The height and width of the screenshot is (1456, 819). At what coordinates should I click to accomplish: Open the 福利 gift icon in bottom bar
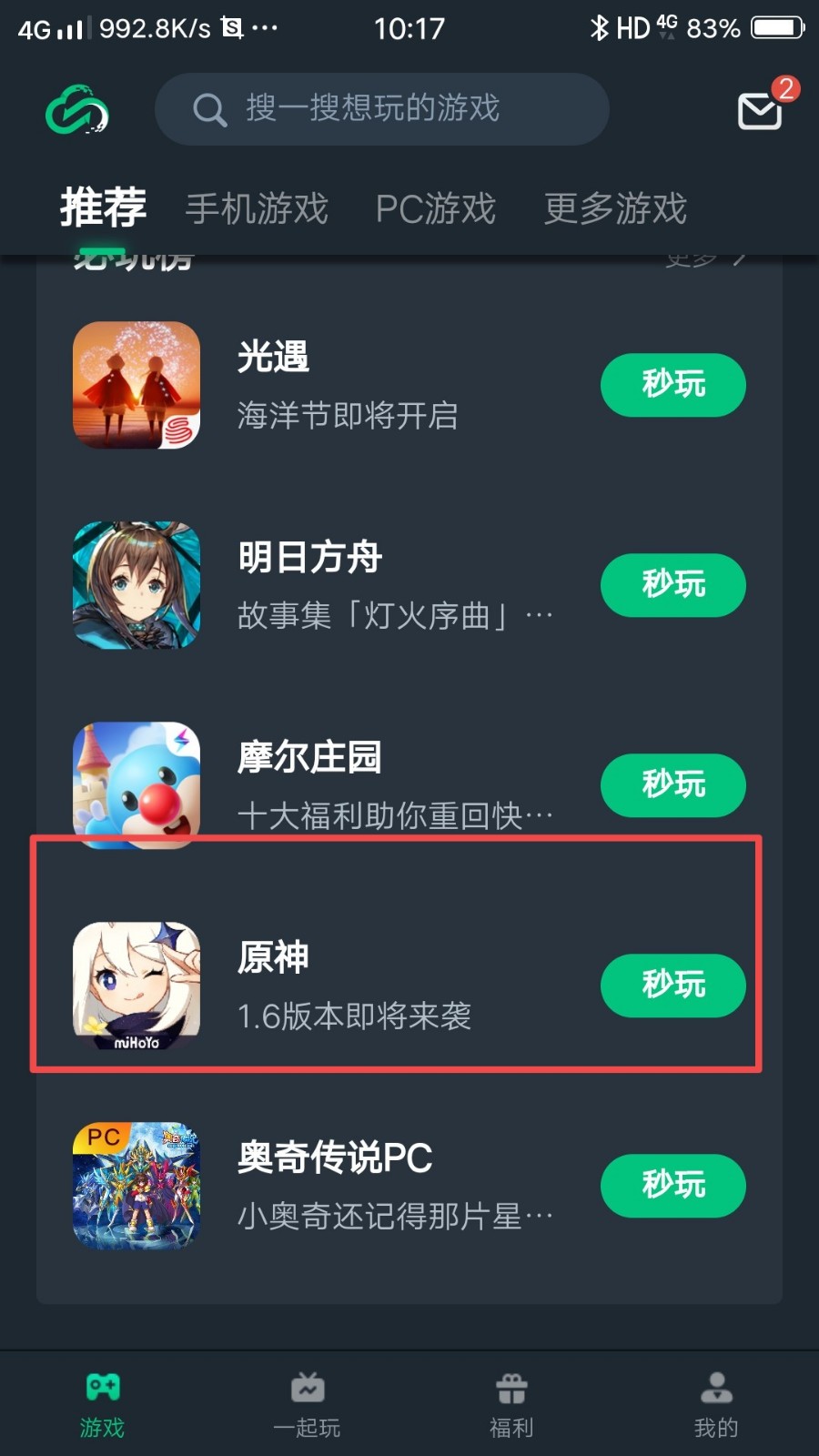point(511,1388)
